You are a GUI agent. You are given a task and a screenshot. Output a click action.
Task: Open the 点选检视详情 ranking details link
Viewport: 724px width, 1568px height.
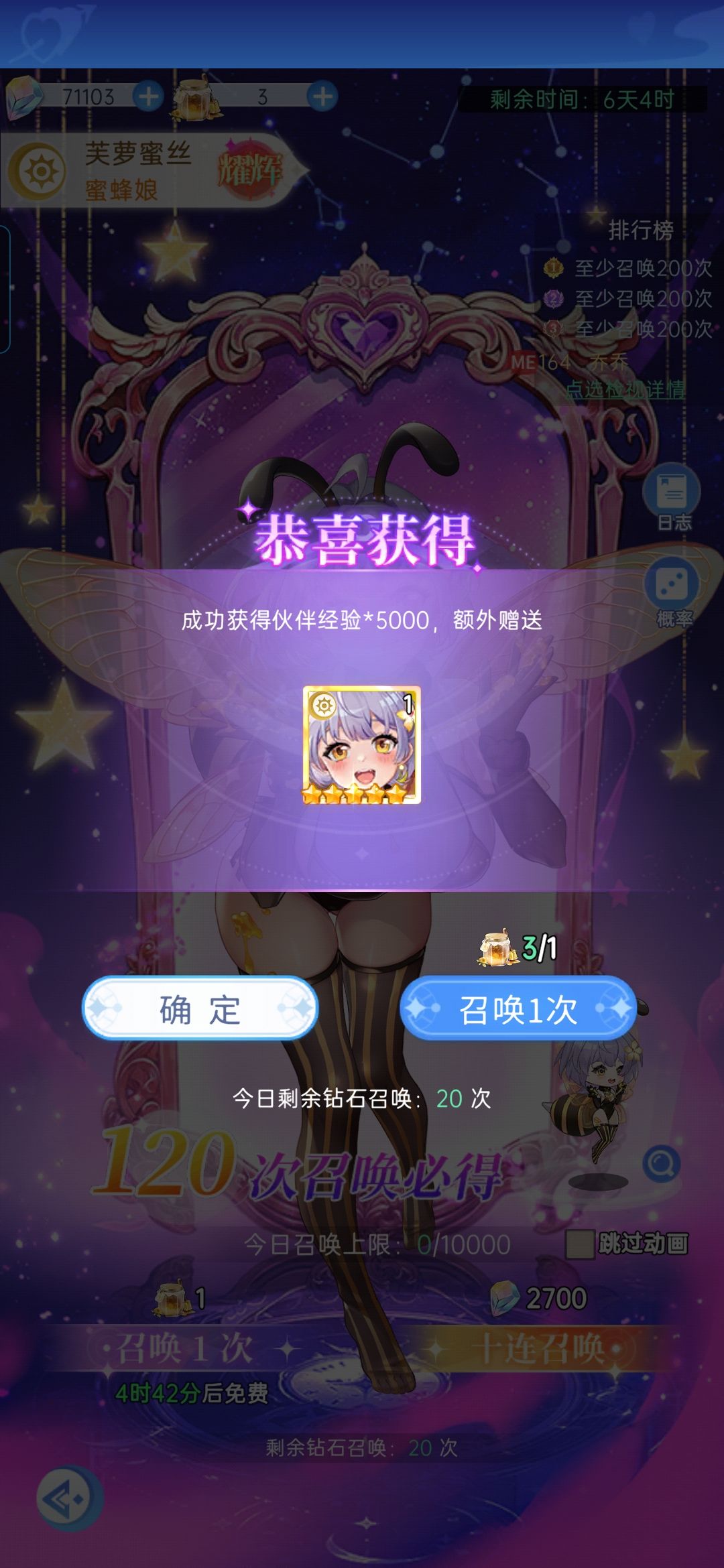[625, 389]
